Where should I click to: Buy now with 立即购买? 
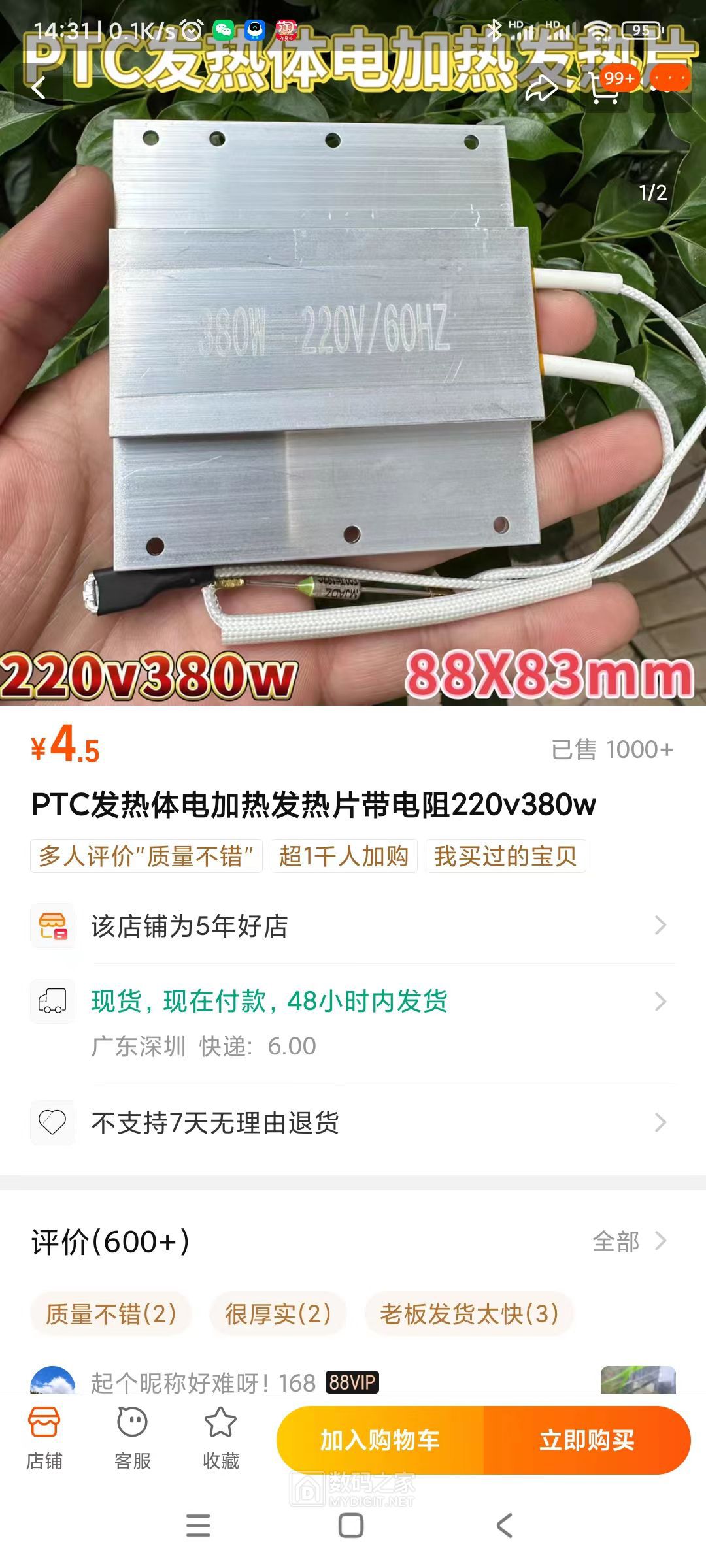(586, 1440)
